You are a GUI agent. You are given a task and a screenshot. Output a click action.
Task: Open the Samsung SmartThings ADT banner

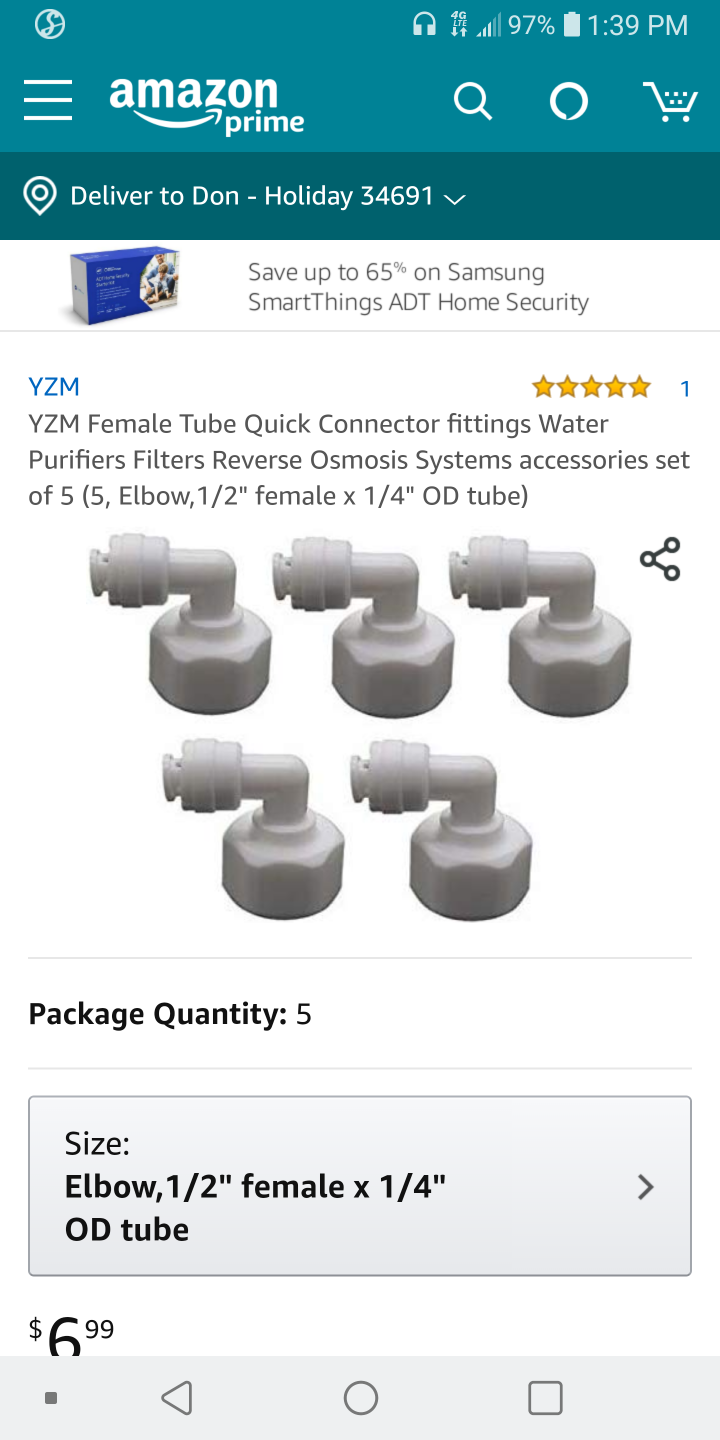(360, 286)
